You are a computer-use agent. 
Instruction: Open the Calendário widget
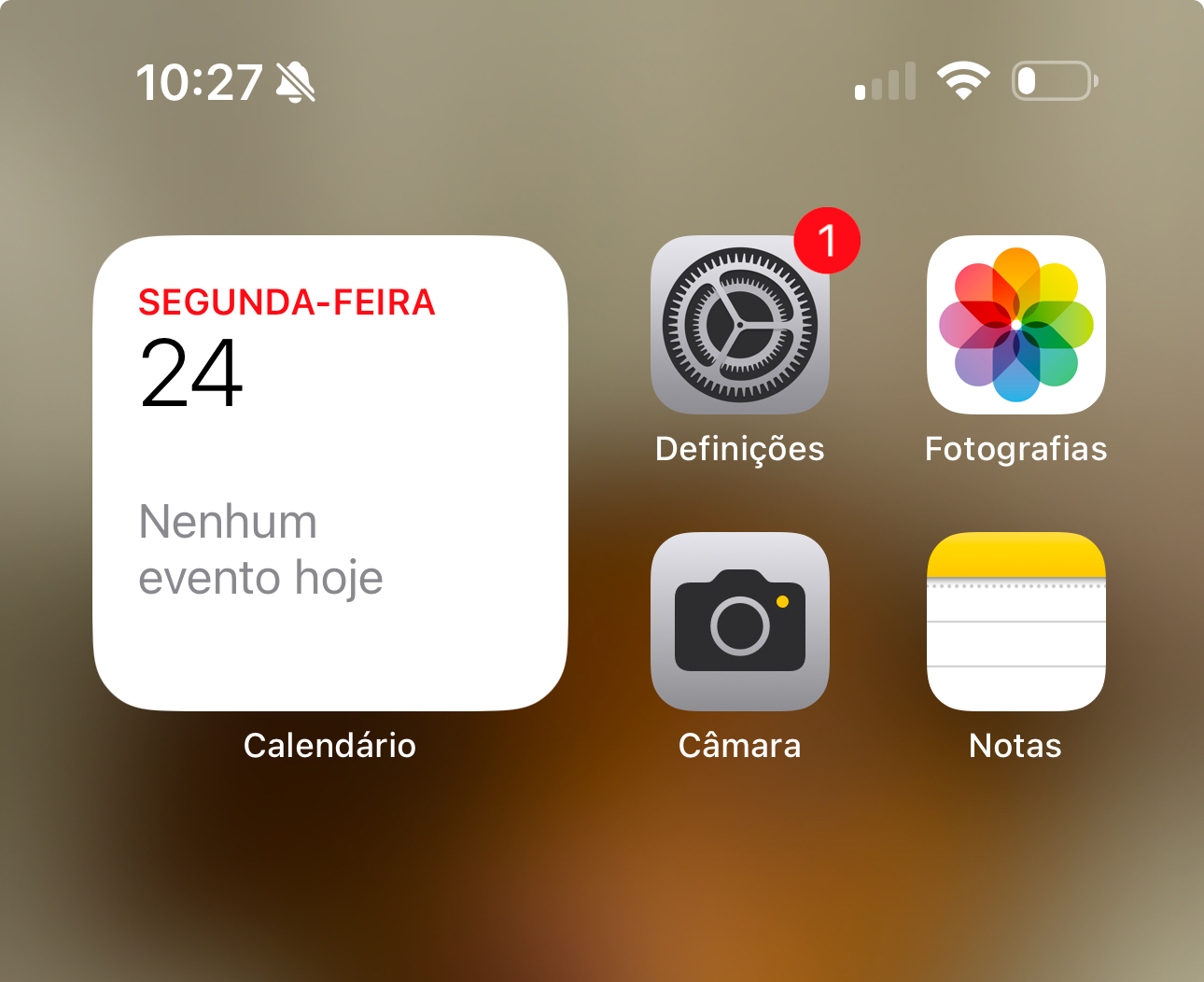(x=330, y=473)
